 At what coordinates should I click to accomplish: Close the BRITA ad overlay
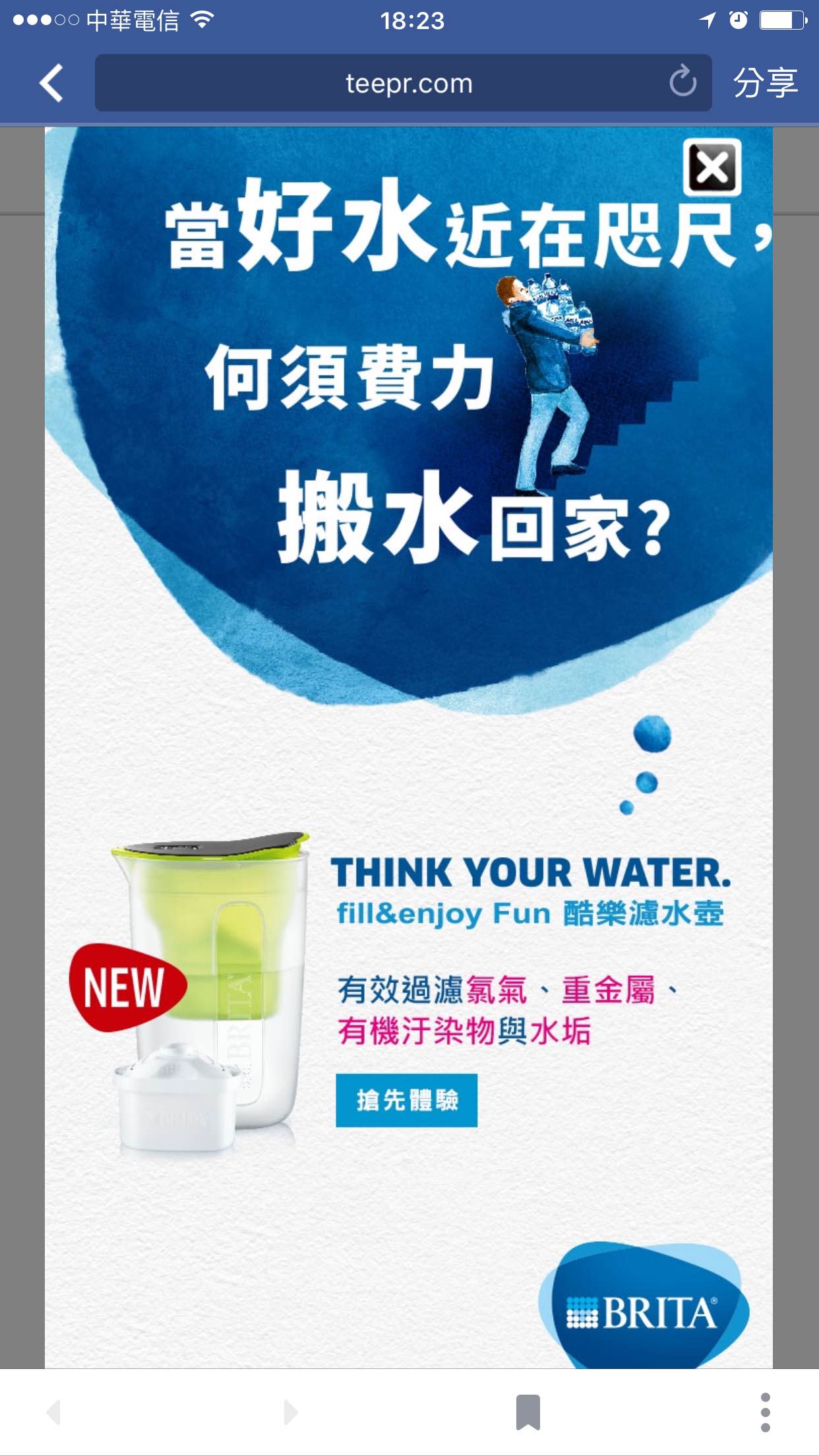(712, 167)
